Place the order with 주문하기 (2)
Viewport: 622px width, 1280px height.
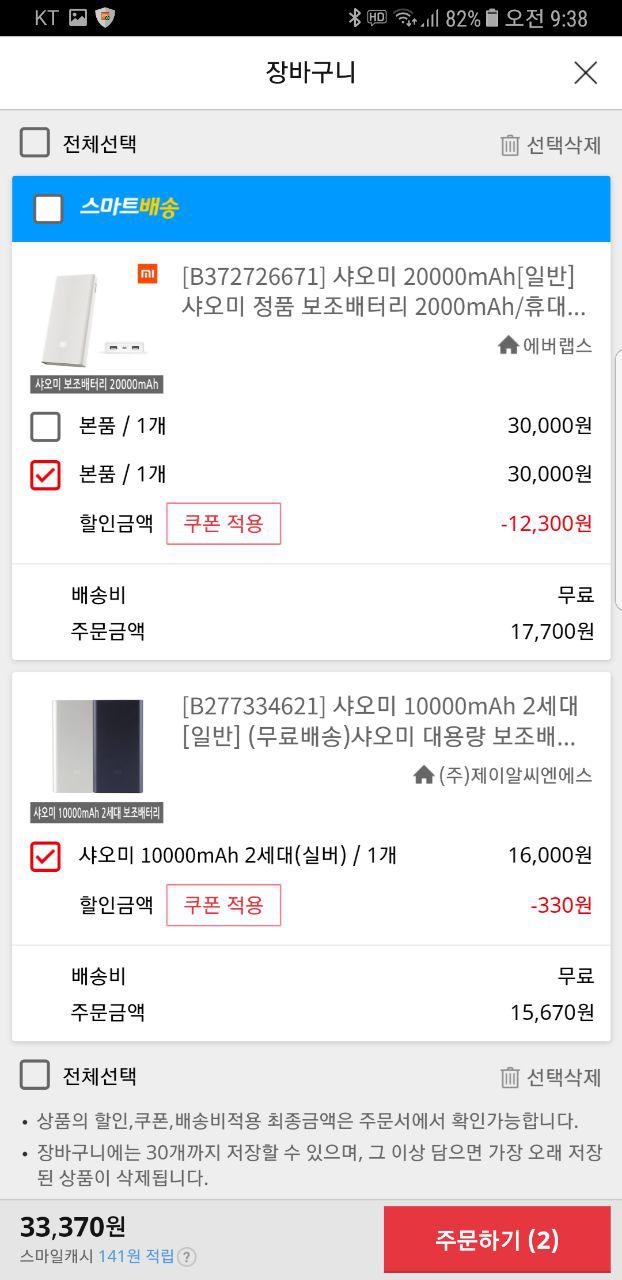pos(496,1240)
